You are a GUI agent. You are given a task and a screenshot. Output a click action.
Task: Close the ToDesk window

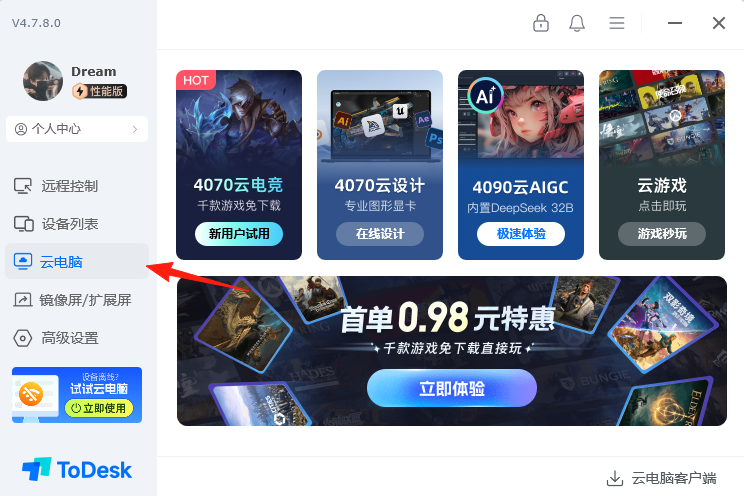[719, 23]
